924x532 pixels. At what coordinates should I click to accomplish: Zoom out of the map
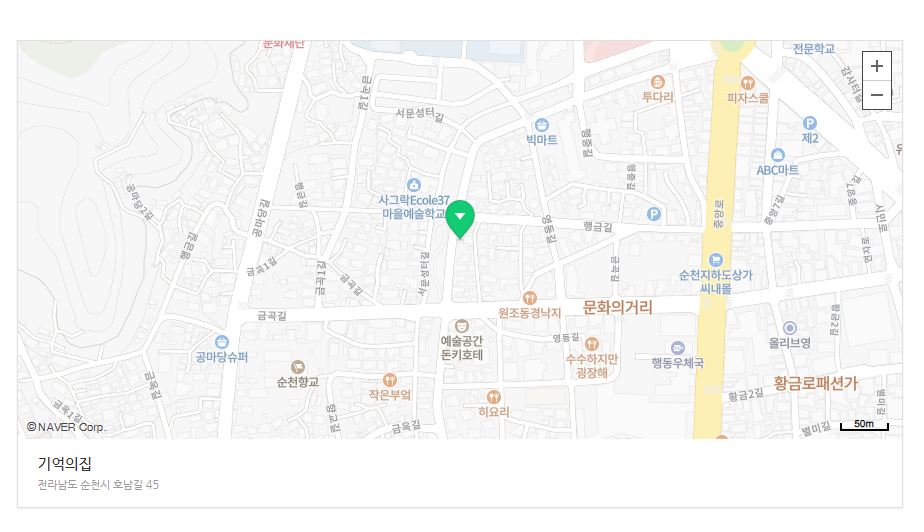coord(876,95)
